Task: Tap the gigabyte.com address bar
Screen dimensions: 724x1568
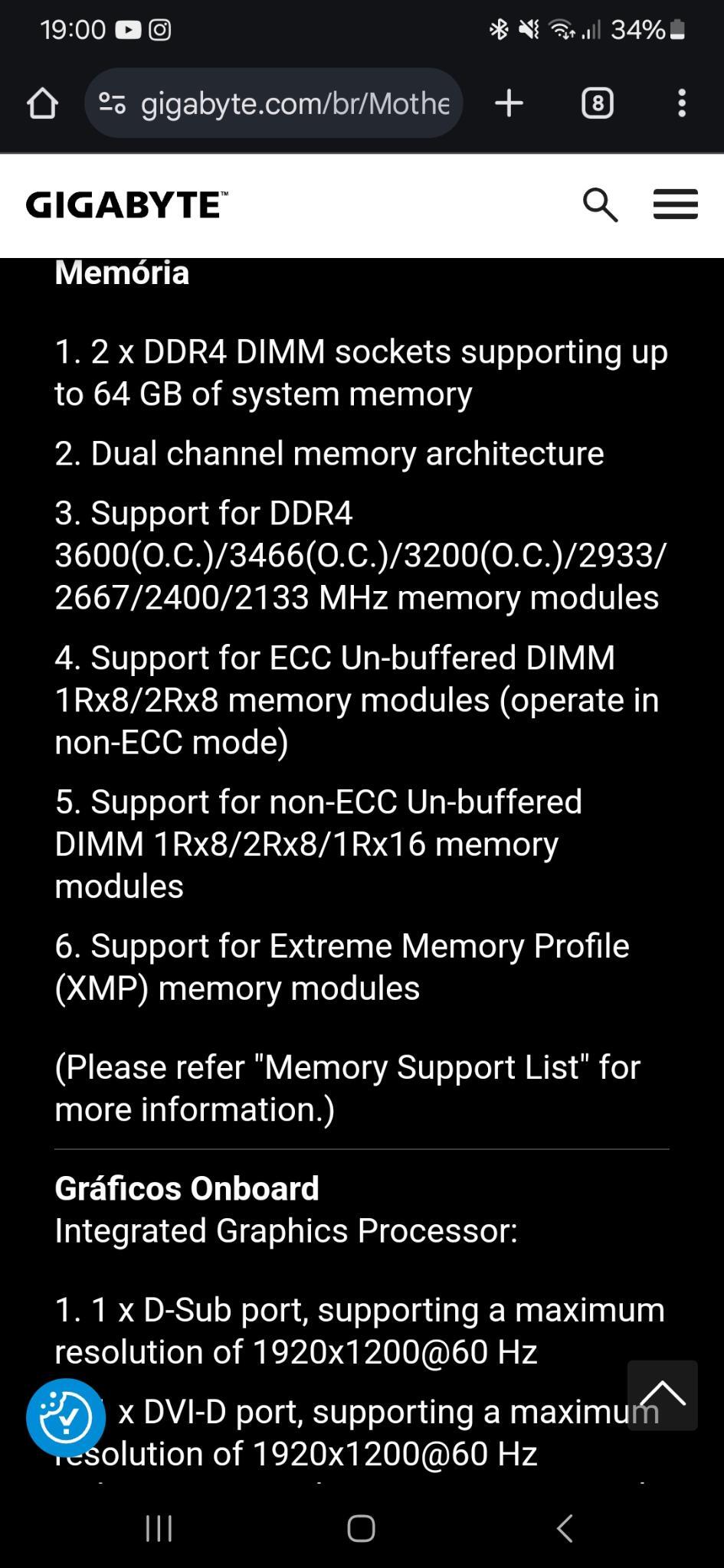Action: (x=274, y=103)
